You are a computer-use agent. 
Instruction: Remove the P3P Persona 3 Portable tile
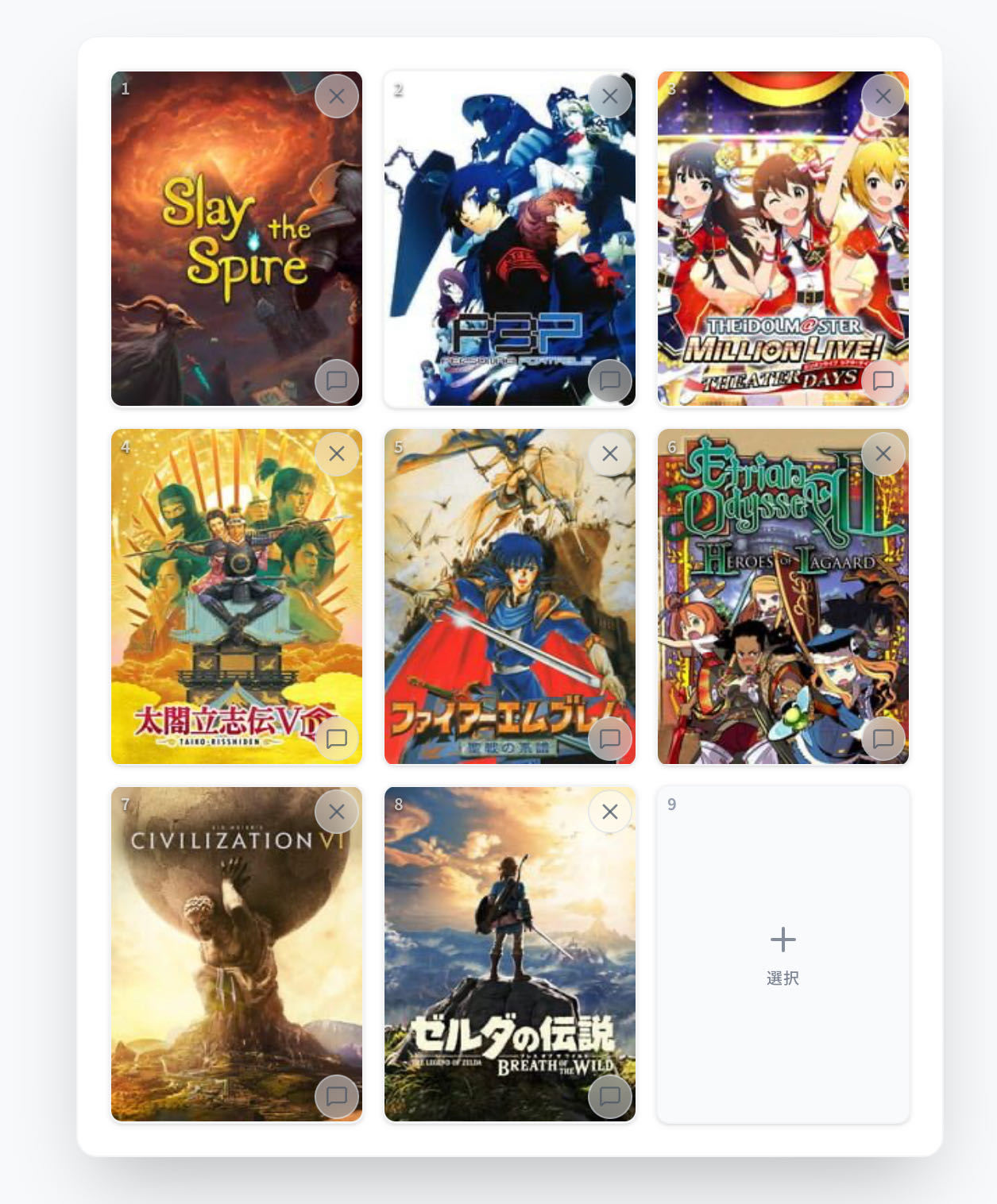(x=610, y=96)
